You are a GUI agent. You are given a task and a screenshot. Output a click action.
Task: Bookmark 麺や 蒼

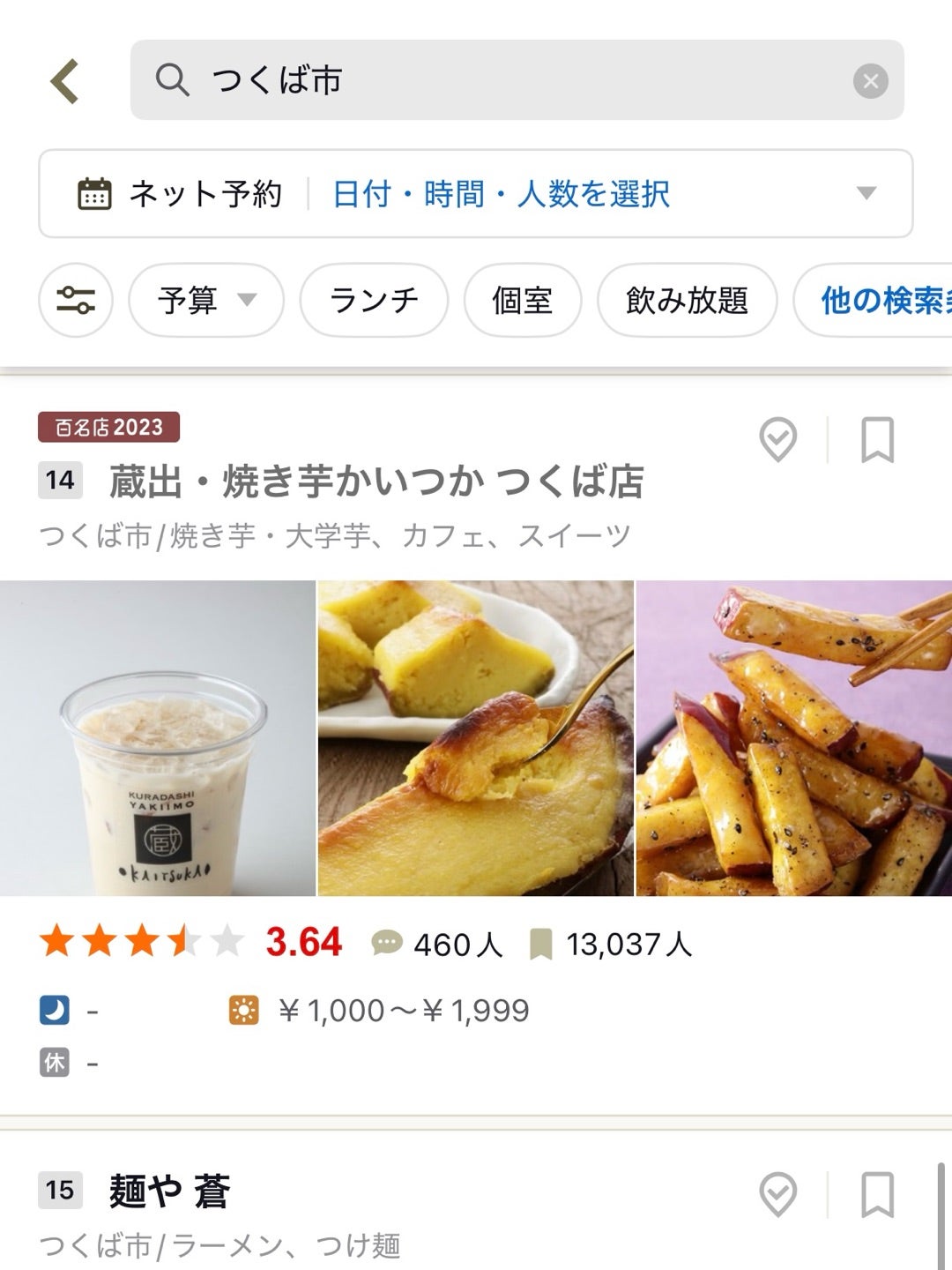coord(877,1194)
